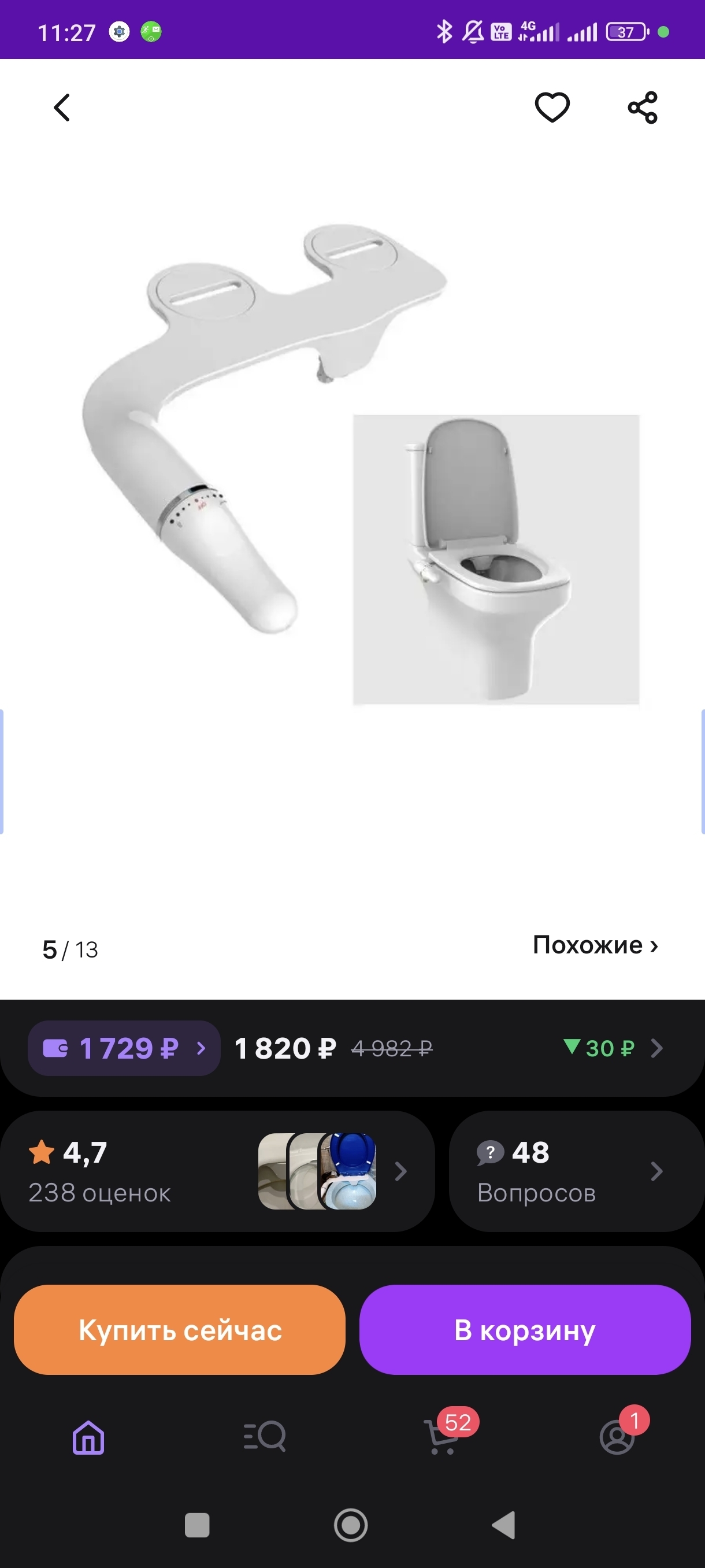Add the item with В корзину

click(x=525, y=1330)
